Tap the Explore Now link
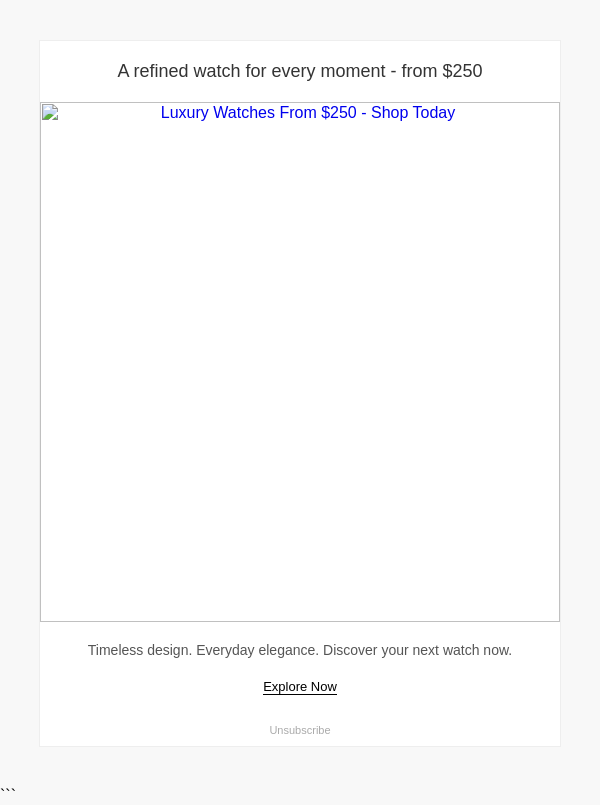Image resolution: width=600 pixels, height=805 pixels. pyautogui.click(x=300, y=687)
